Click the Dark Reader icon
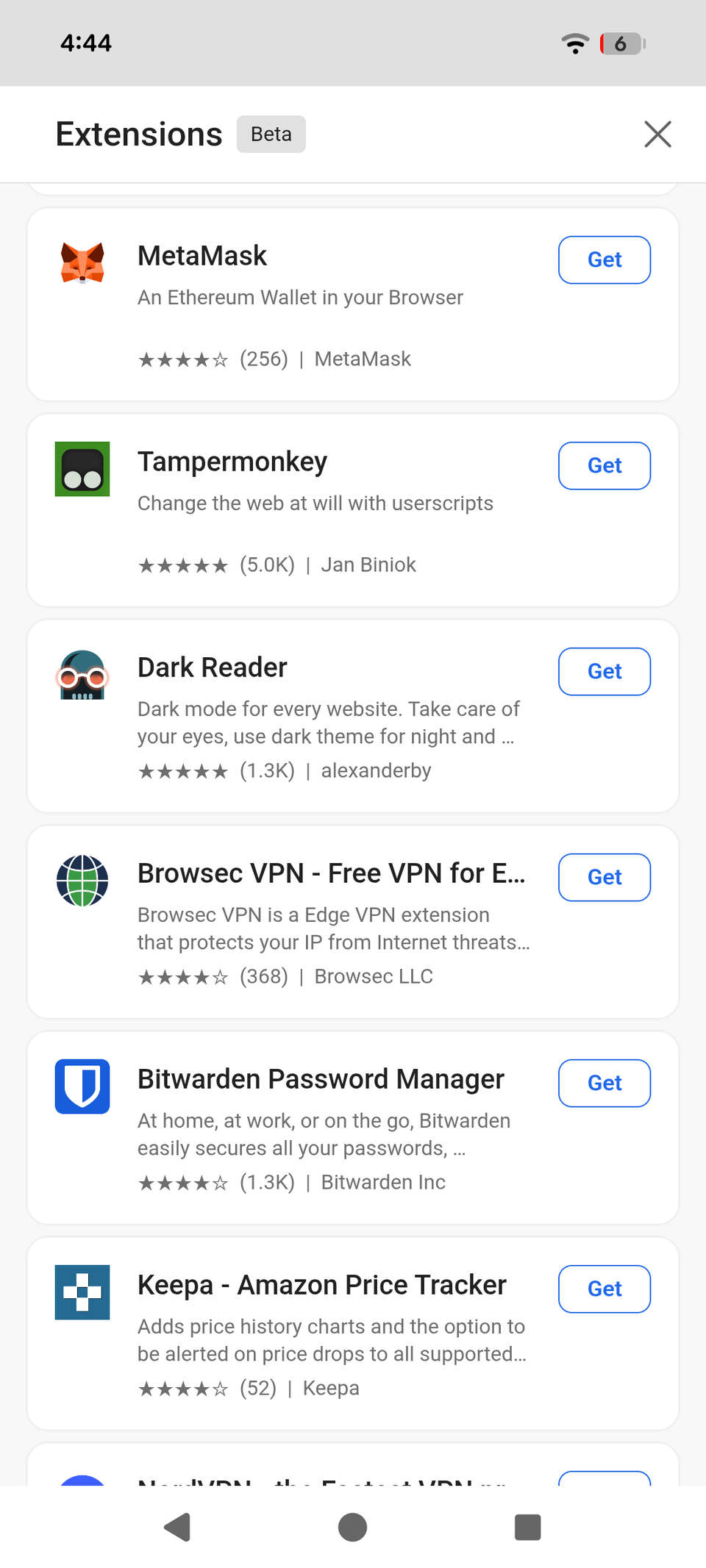Image resolution: width=706 pixels, height=1568 pixels. pyautogui.click(x=82, y=675)
